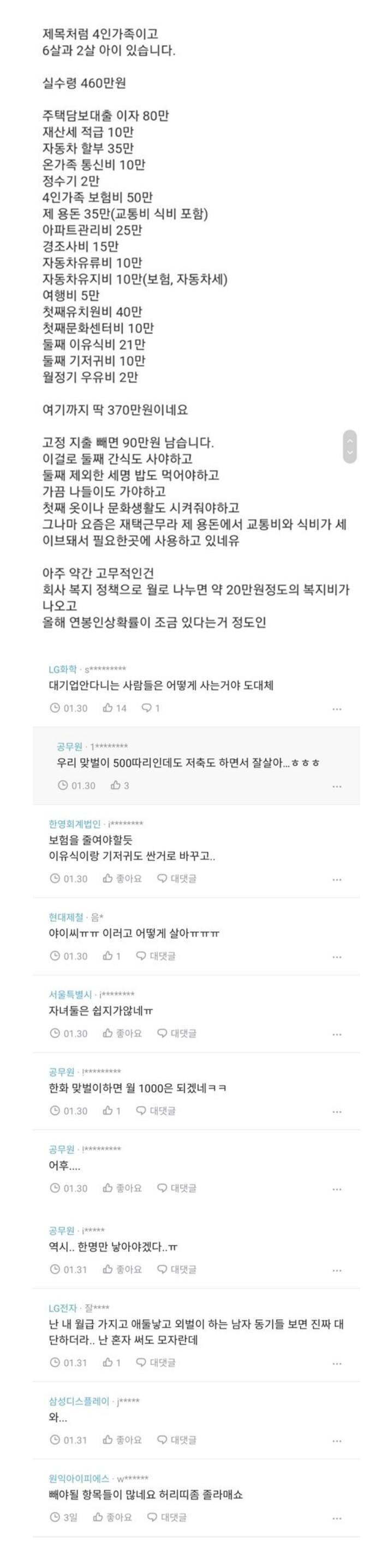Reply to the 공무원 '어후....' comment

177,1187
